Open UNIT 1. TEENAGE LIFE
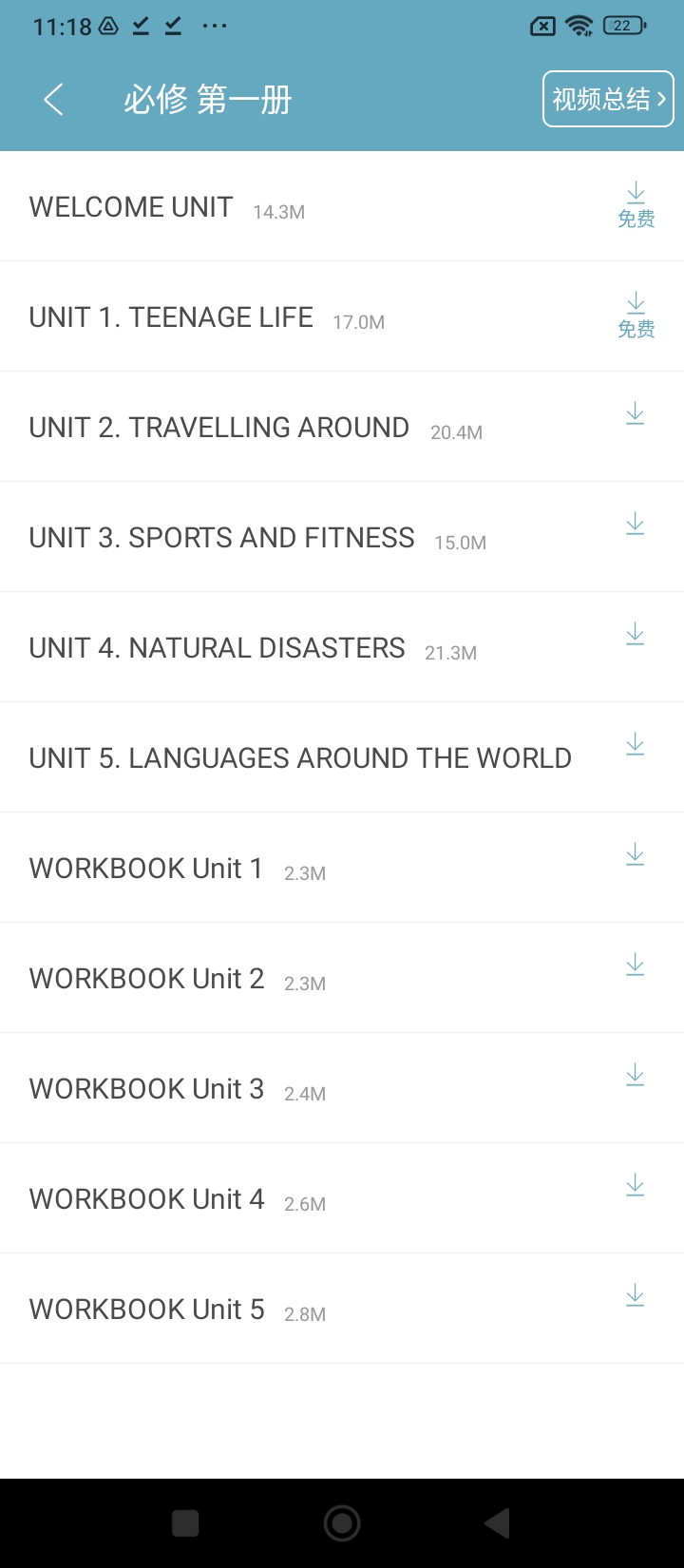 [171, 317]
